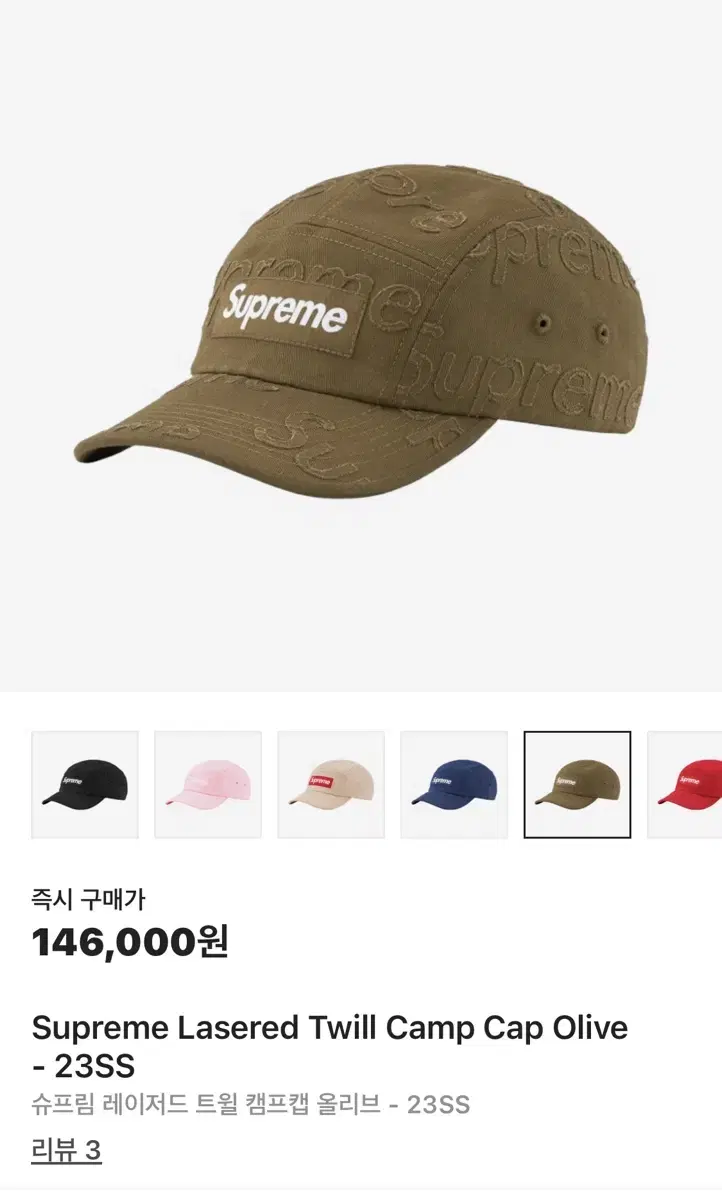Select the red cap variant thumbnail
The width and height of the screenshot is (722, 1200).
[x=690, y=783]
